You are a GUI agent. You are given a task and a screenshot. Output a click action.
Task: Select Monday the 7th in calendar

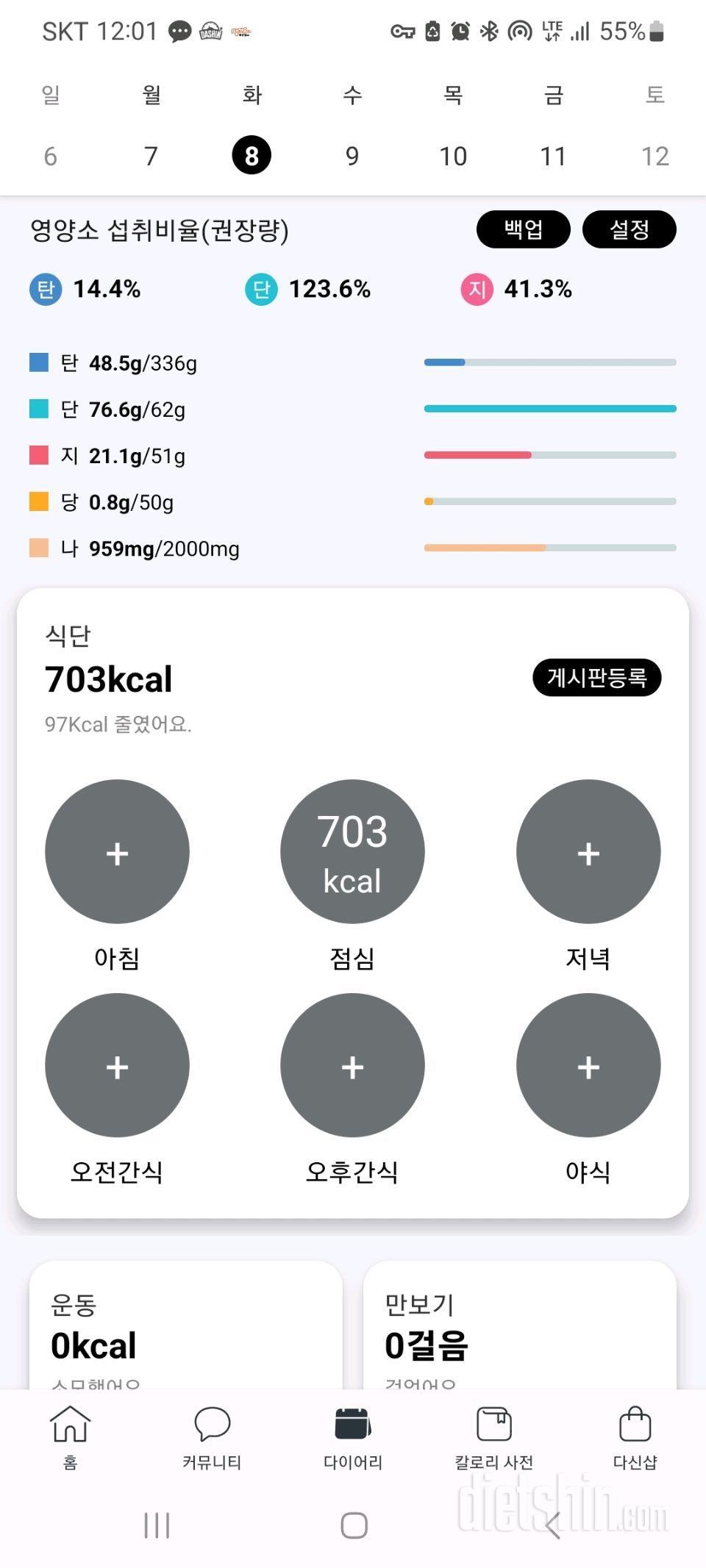click(151, 156)
